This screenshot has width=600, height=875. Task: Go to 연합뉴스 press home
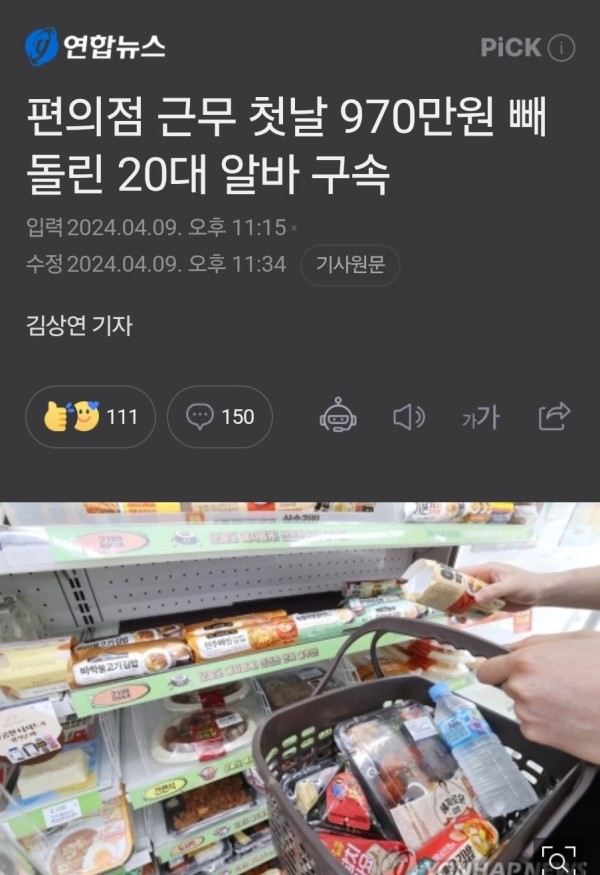[95, 47]
